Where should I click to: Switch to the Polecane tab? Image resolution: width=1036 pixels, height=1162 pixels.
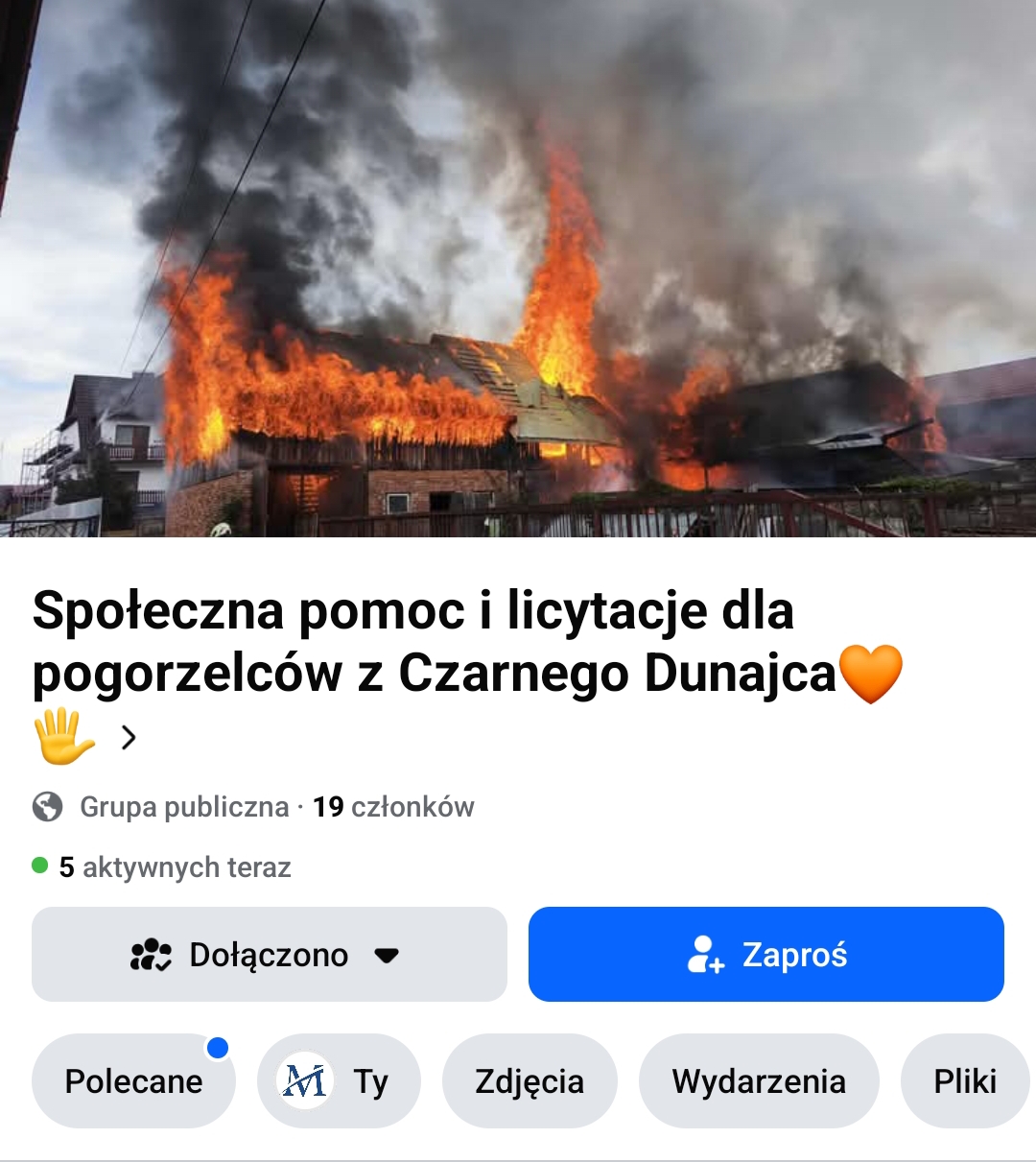(x=133, y=1081)
